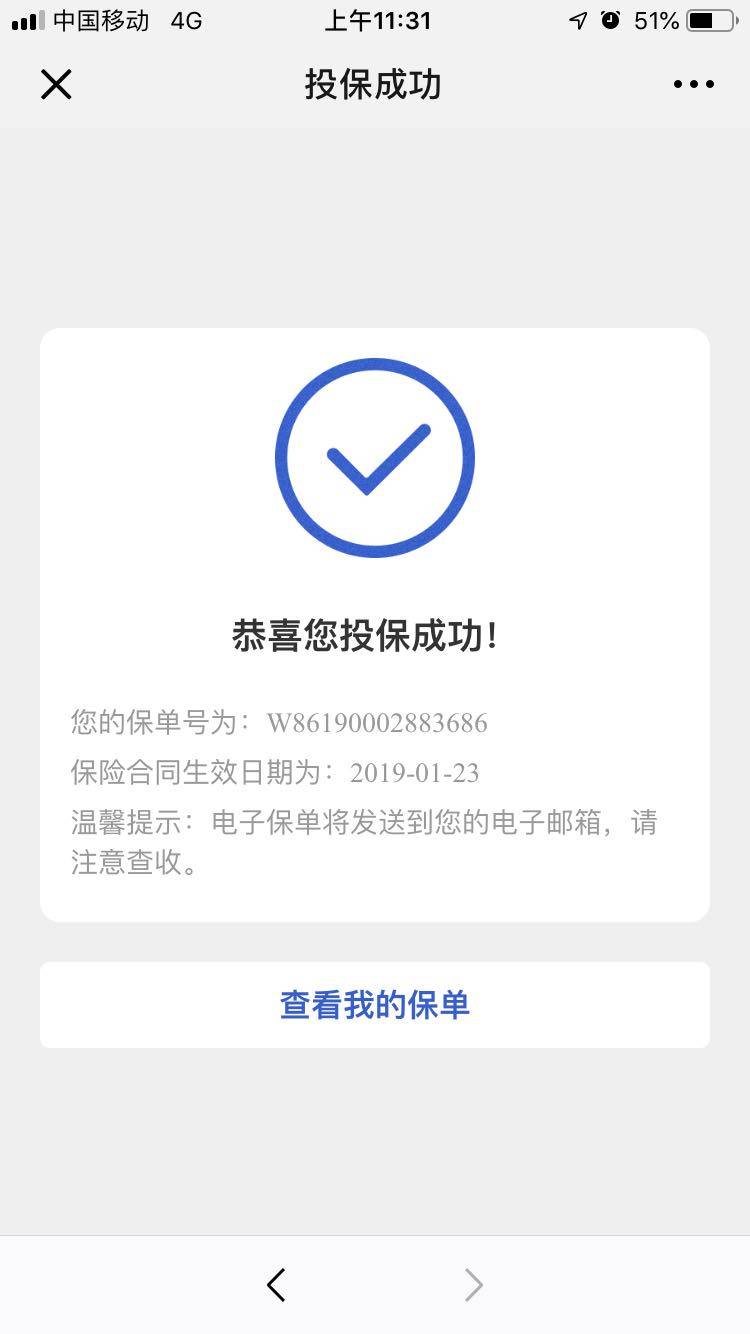Go back with the bottom left arrow
This screenshot has height=1334, width=750.
pos(277,1285)
